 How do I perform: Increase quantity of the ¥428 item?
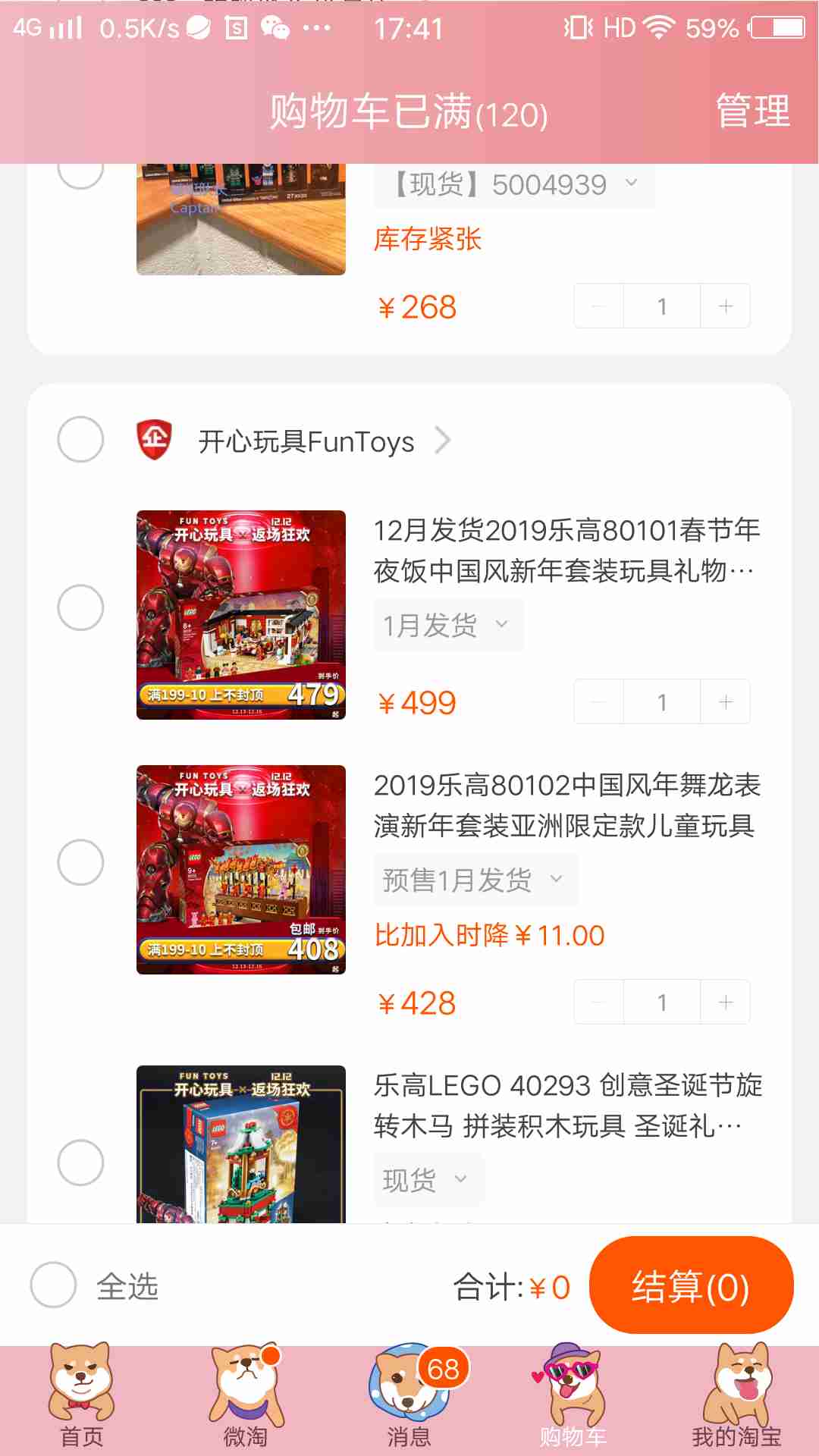(x=726, y=1003)
